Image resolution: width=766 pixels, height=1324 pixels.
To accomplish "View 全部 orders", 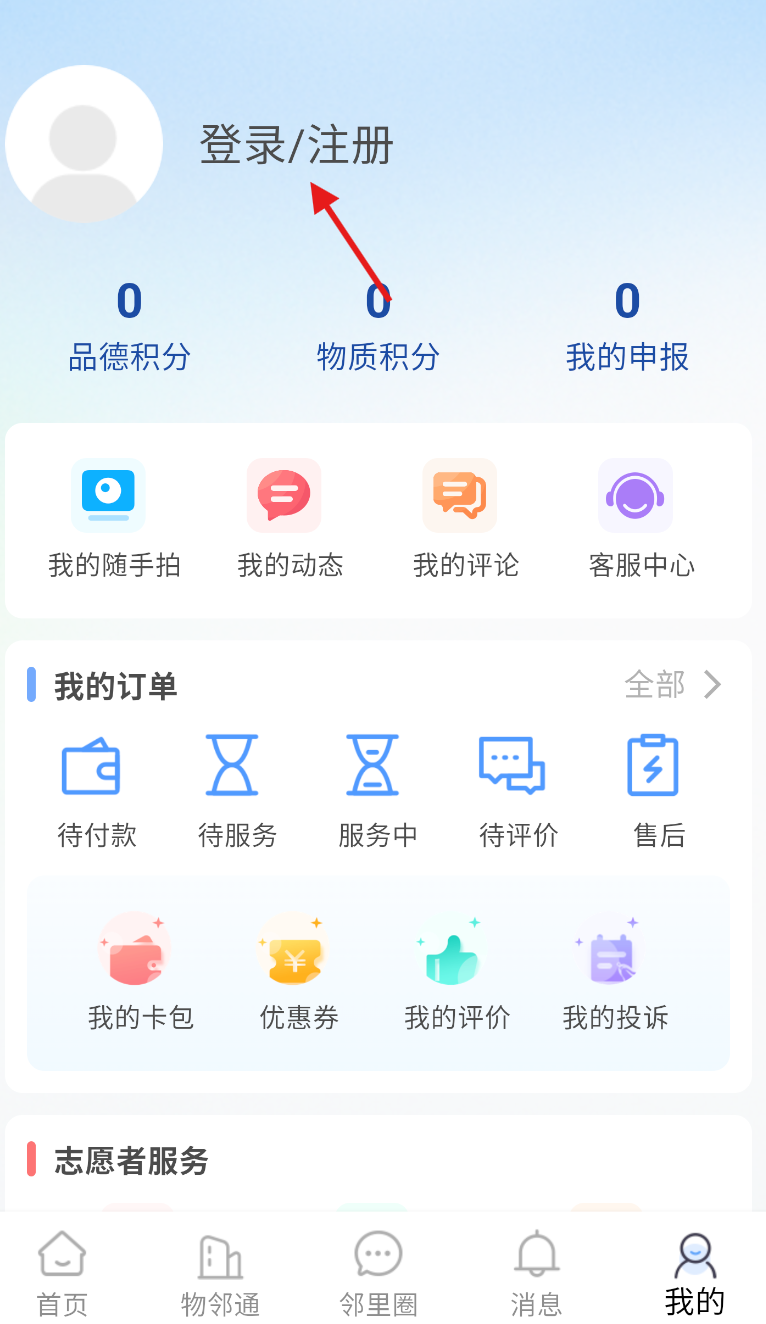I will click(x=672, y=685).
